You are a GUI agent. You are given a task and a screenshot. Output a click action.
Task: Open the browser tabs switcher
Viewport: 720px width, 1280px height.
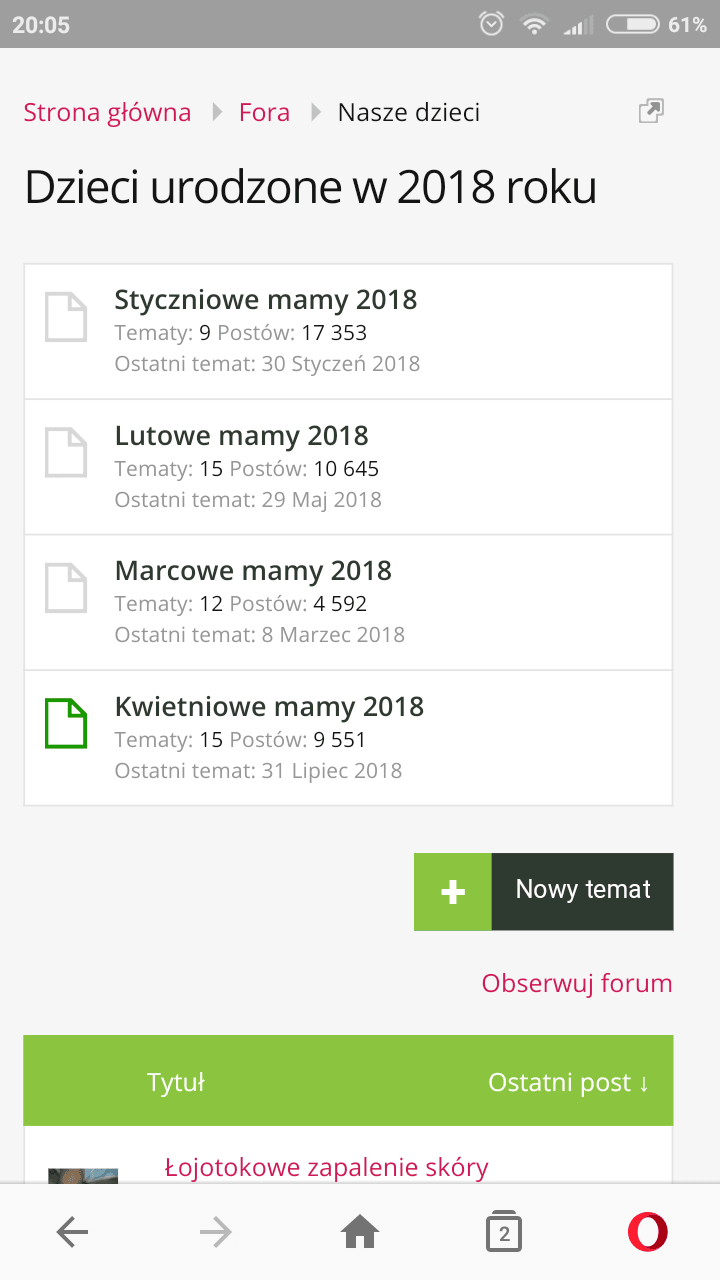[504, 1233]
